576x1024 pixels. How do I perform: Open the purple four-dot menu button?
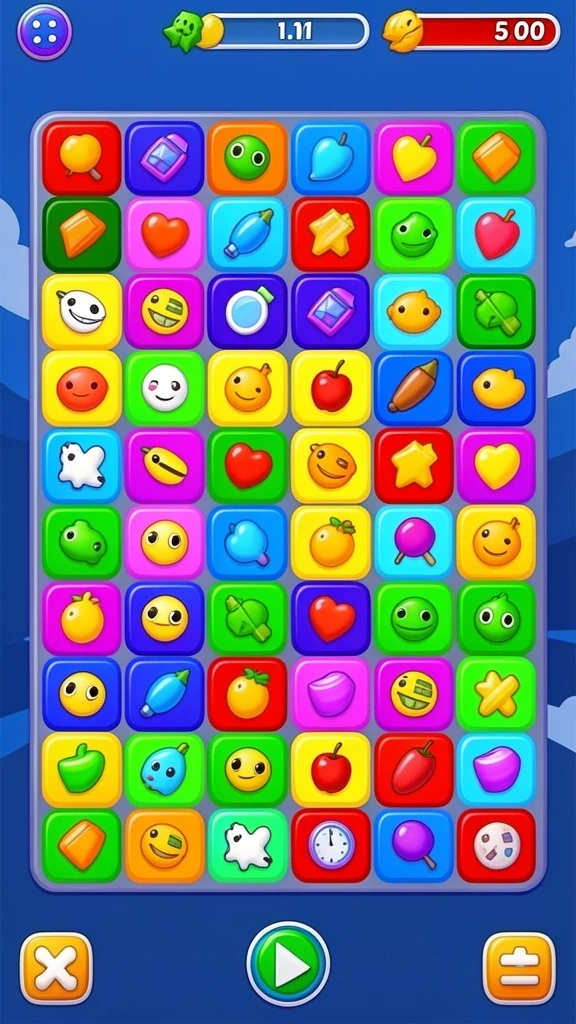44,32
